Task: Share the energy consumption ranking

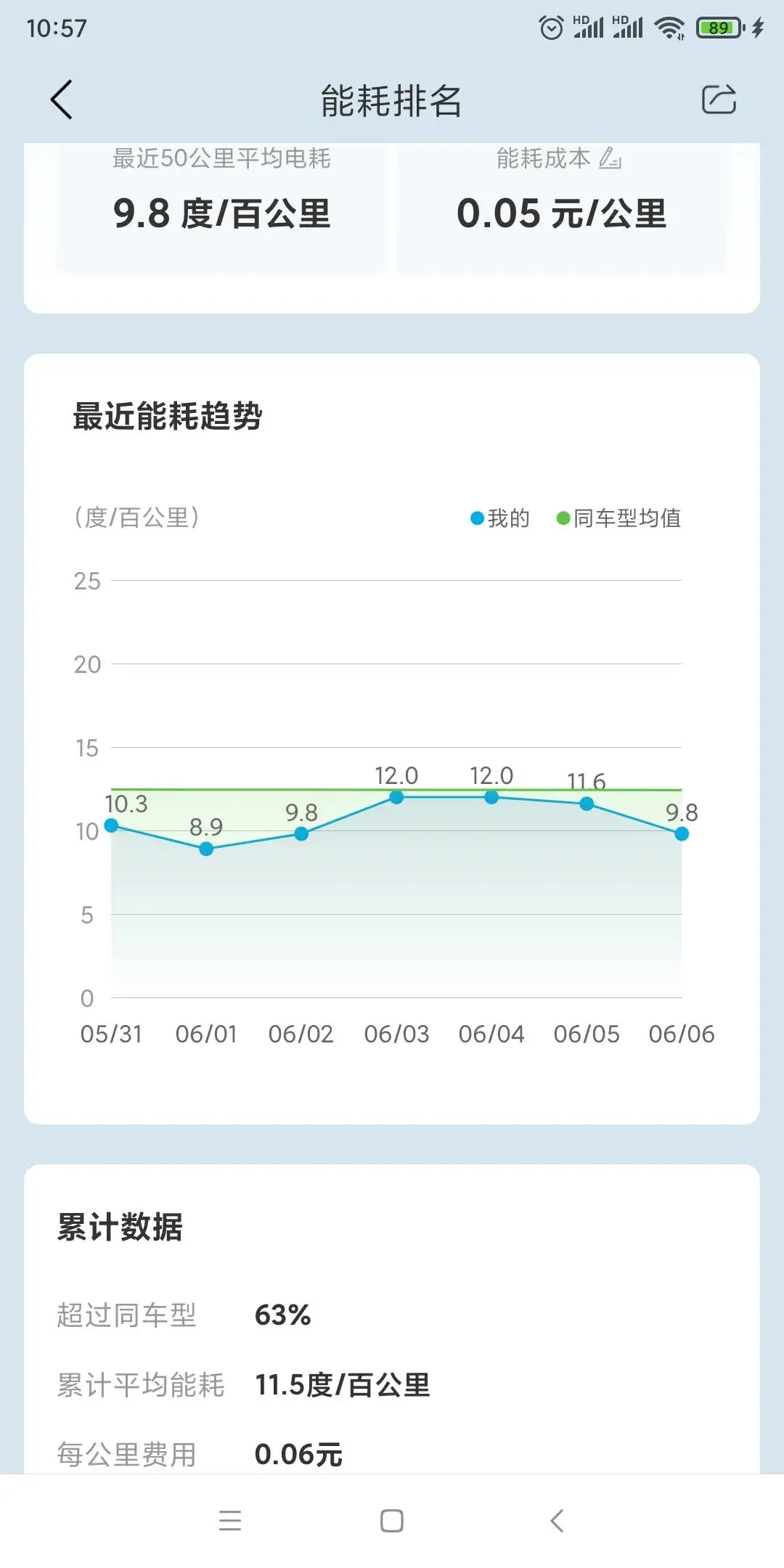Action: tap(719, 99)
